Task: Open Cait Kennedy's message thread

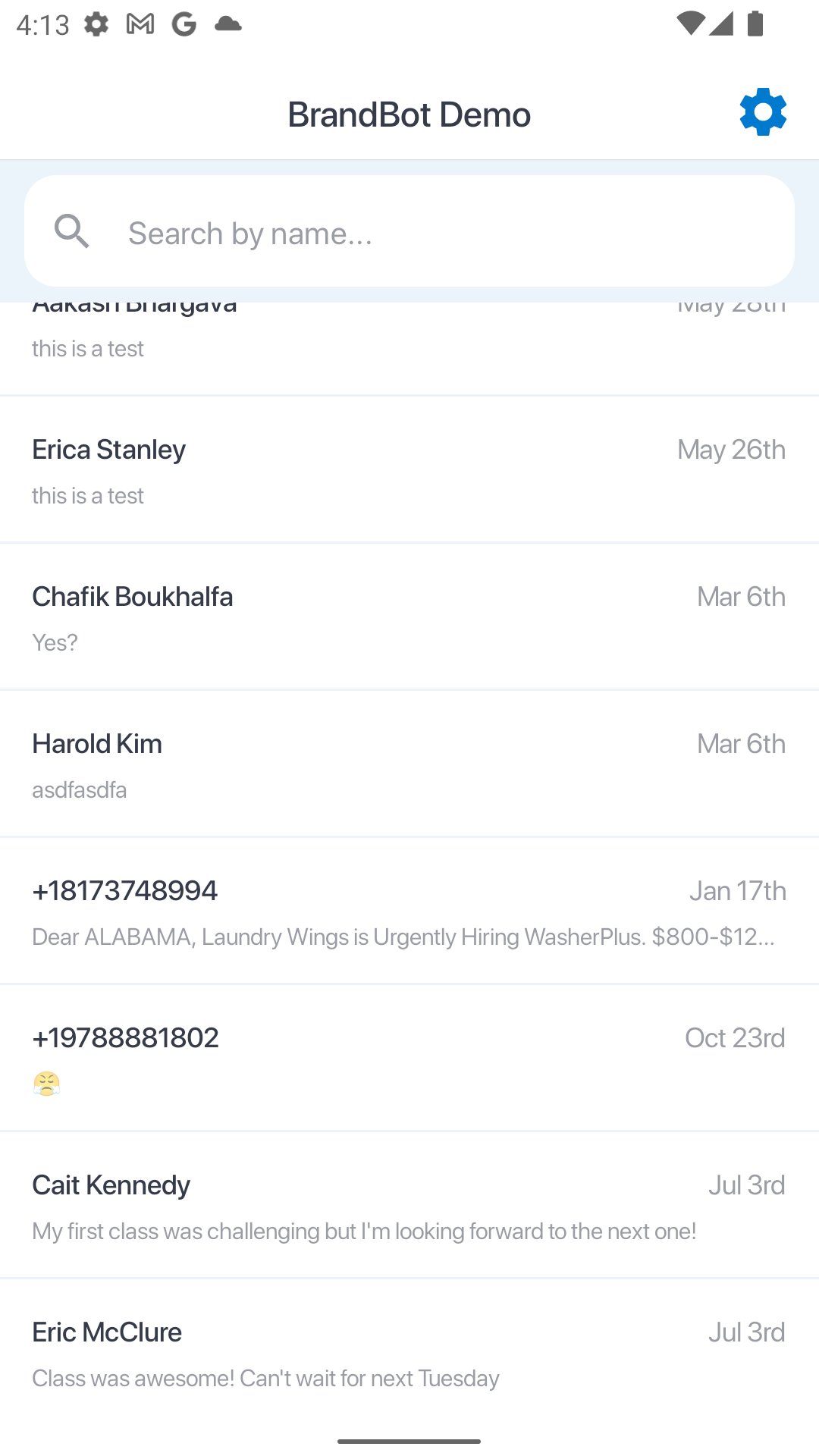Action: pos(409,1204)
